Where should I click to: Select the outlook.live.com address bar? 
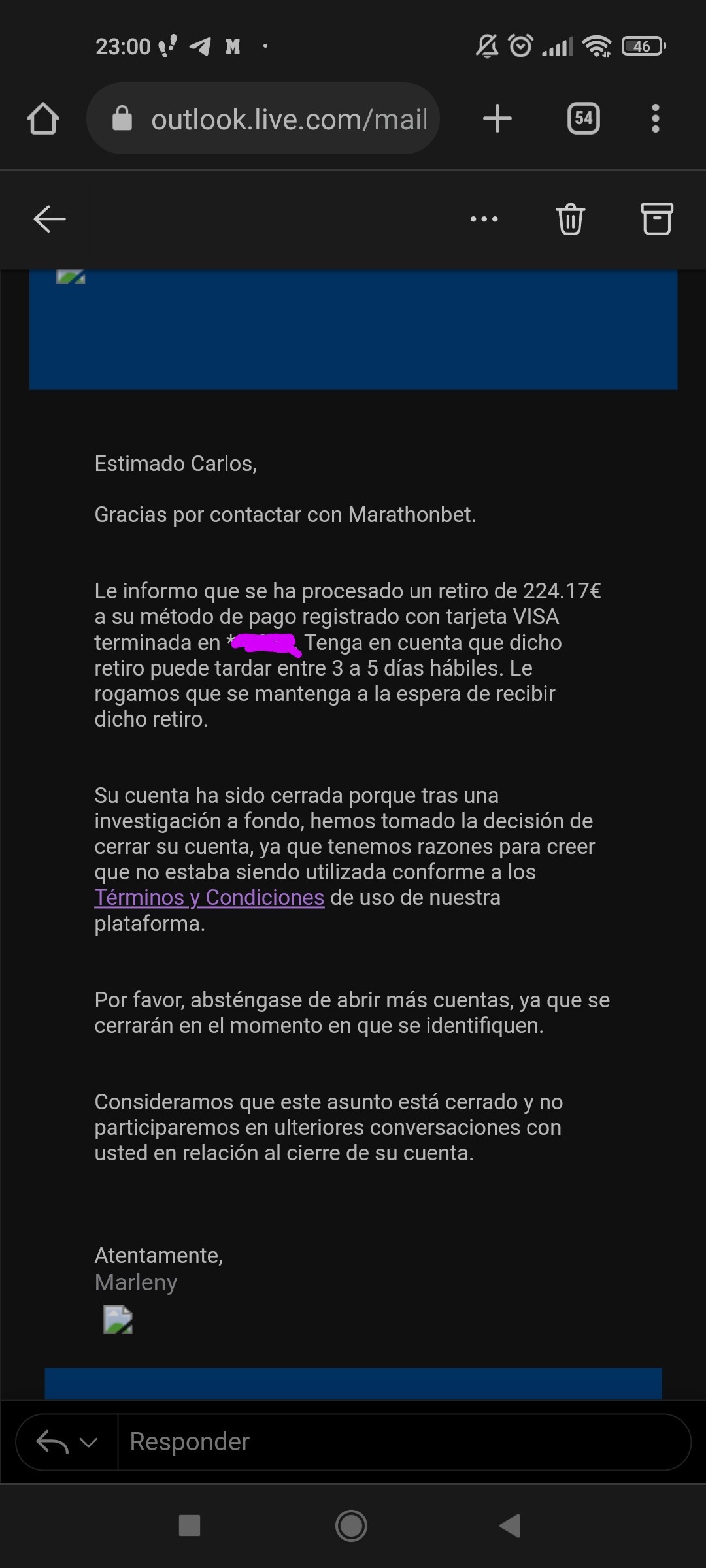pyautogui.click(x=263, y=119)
